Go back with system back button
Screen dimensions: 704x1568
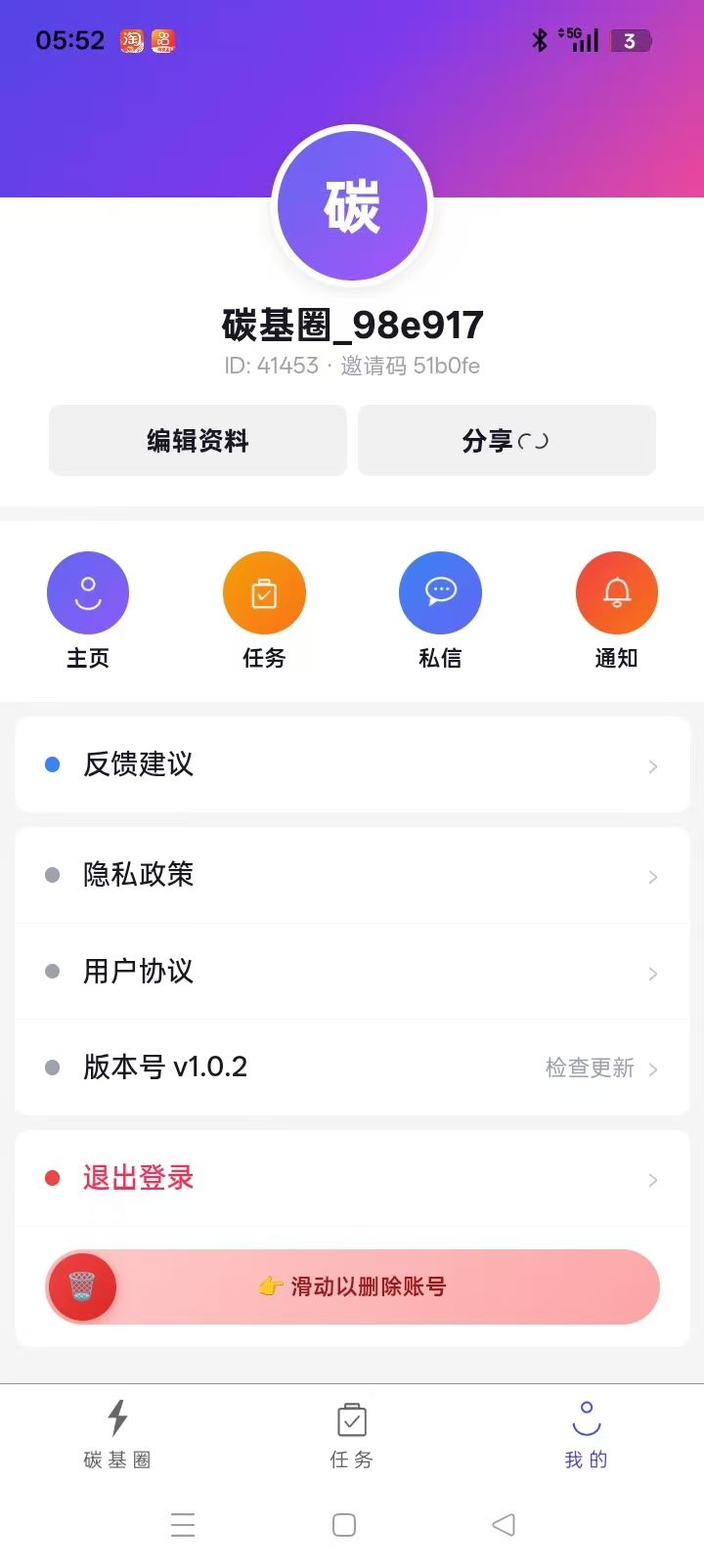coord(504,1525)
